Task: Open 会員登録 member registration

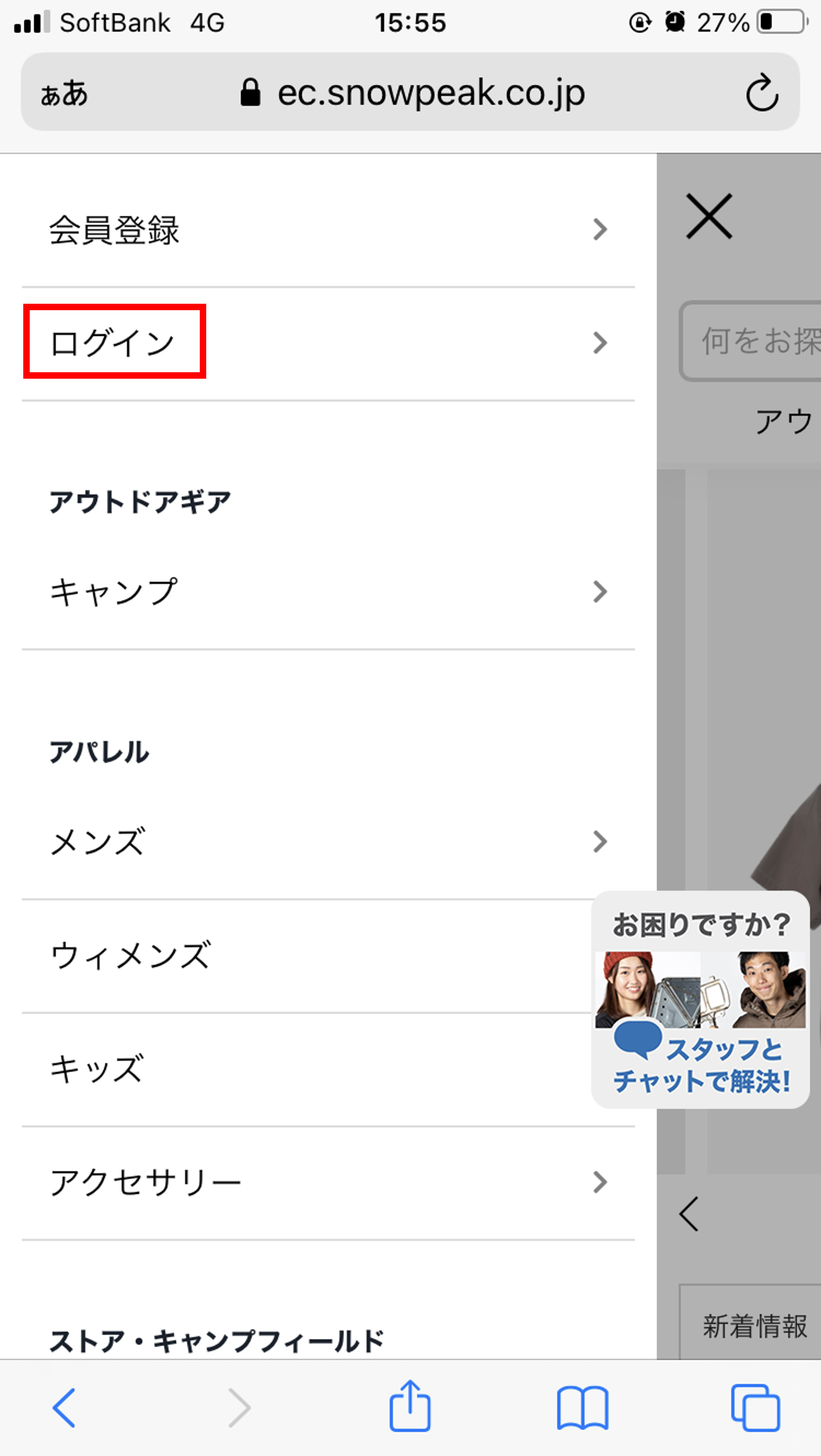Action: tap(328, 229)
